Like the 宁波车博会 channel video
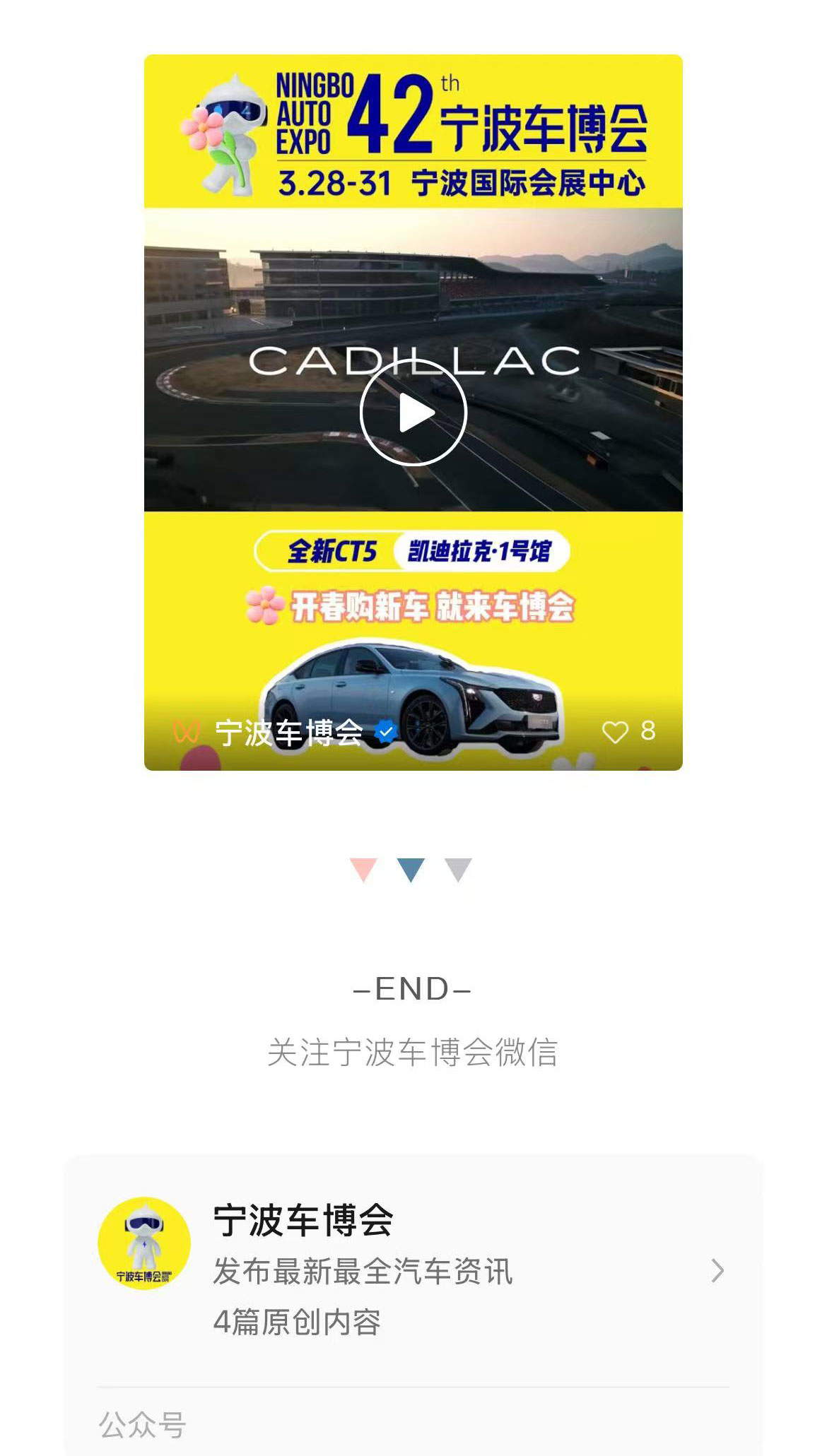The width and height of the screenshot is (827, 1456). pos(615,732)
